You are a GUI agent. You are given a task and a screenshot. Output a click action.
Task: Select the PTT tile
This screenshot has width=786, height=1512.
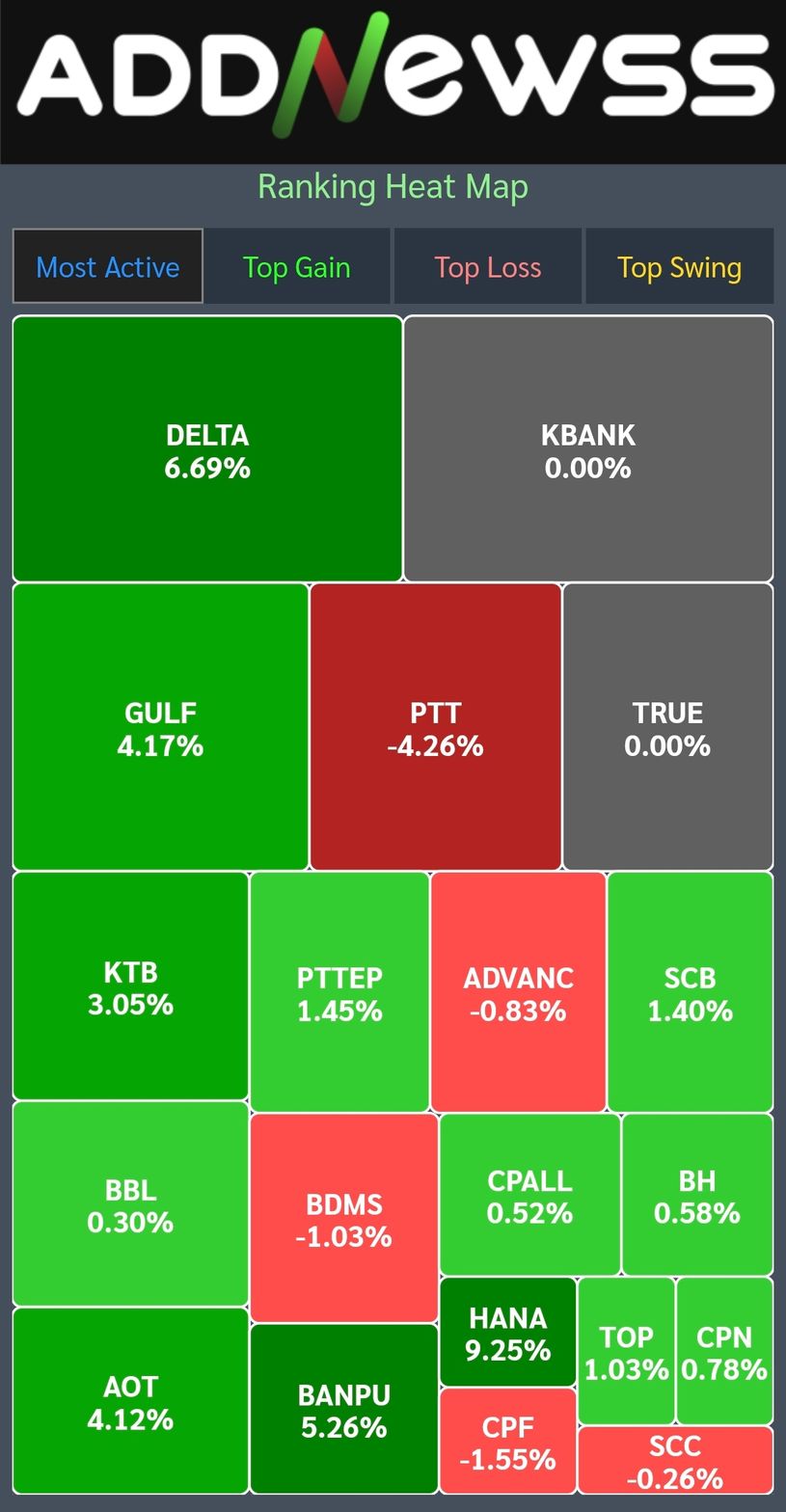point(436,727)
